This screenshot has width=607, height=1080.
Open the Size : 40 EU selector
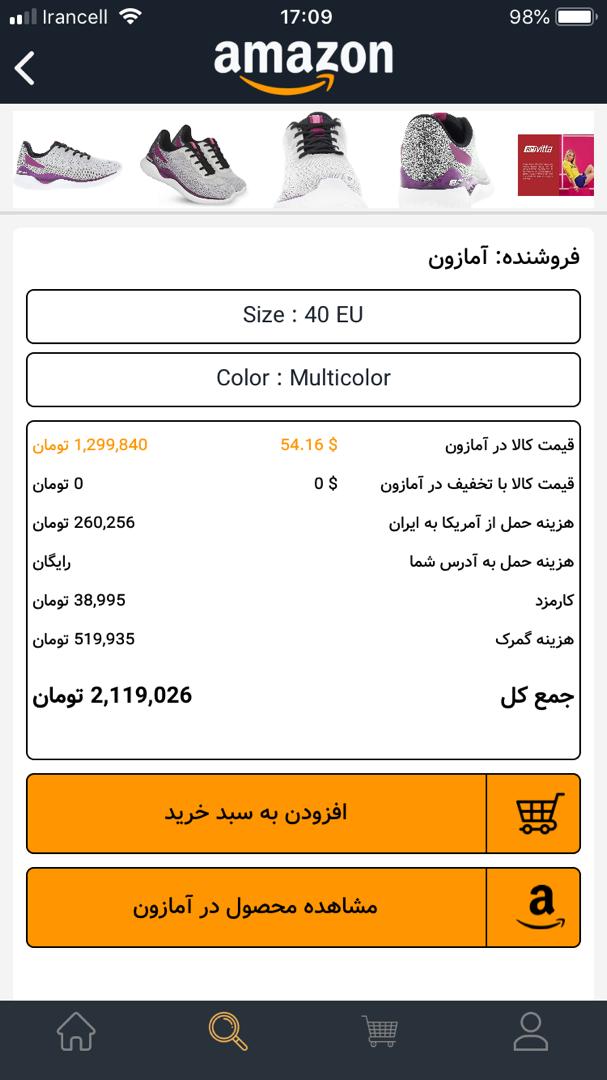tap(303, 316)
